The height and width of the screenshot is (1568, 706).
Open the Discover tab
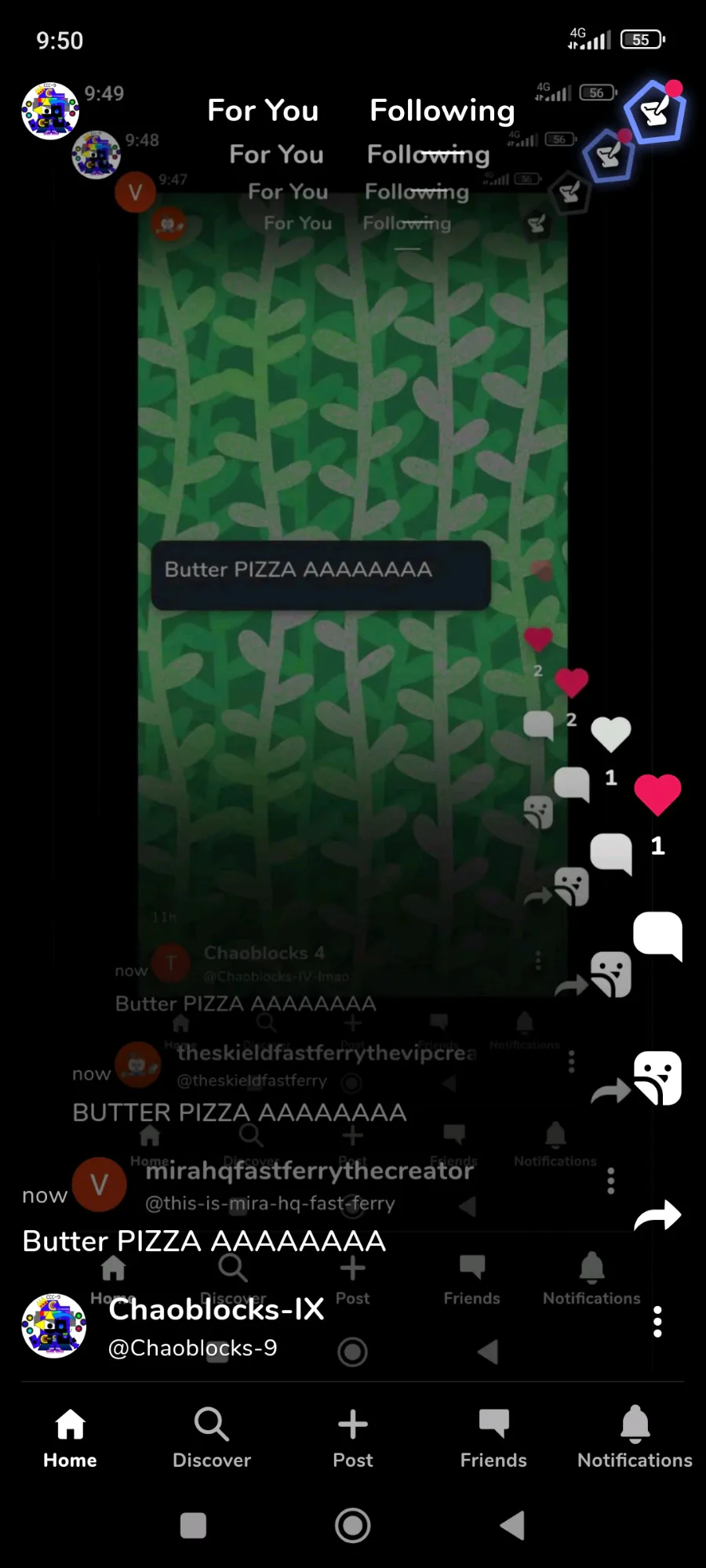pyautogui.click(x=212, y=1439)
